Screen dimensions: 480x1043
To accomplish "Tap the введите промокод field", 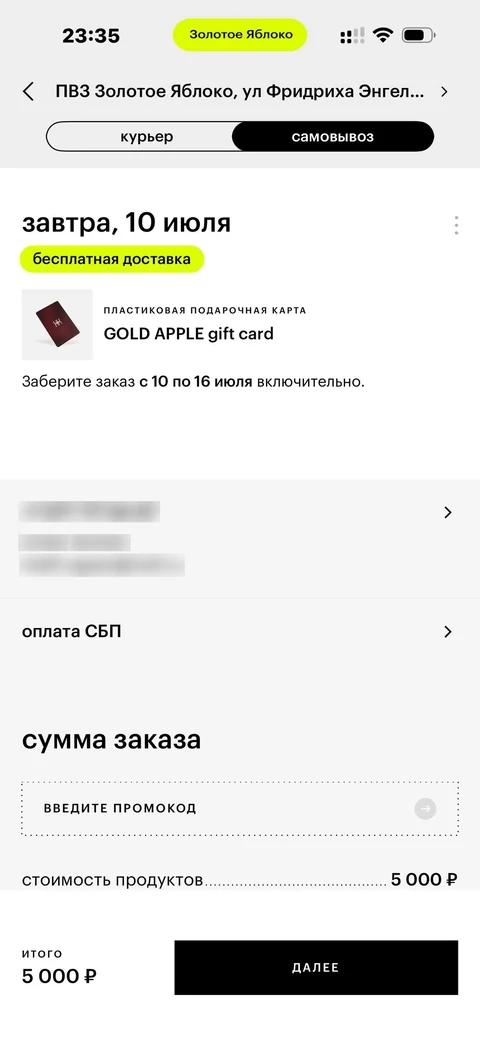I will [x=239, y=809].
